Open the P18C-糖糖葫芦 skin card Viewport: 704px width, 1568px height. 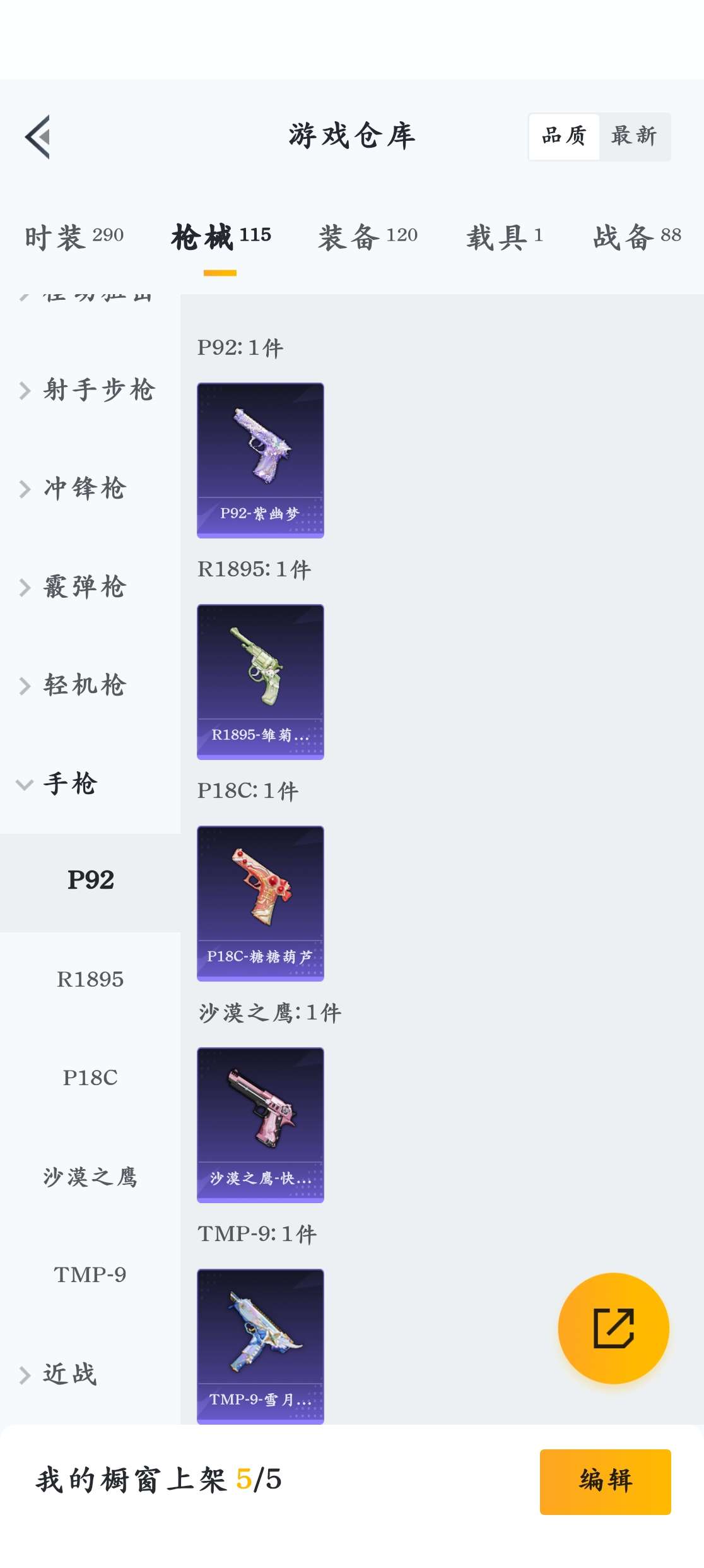coord(261,903)
